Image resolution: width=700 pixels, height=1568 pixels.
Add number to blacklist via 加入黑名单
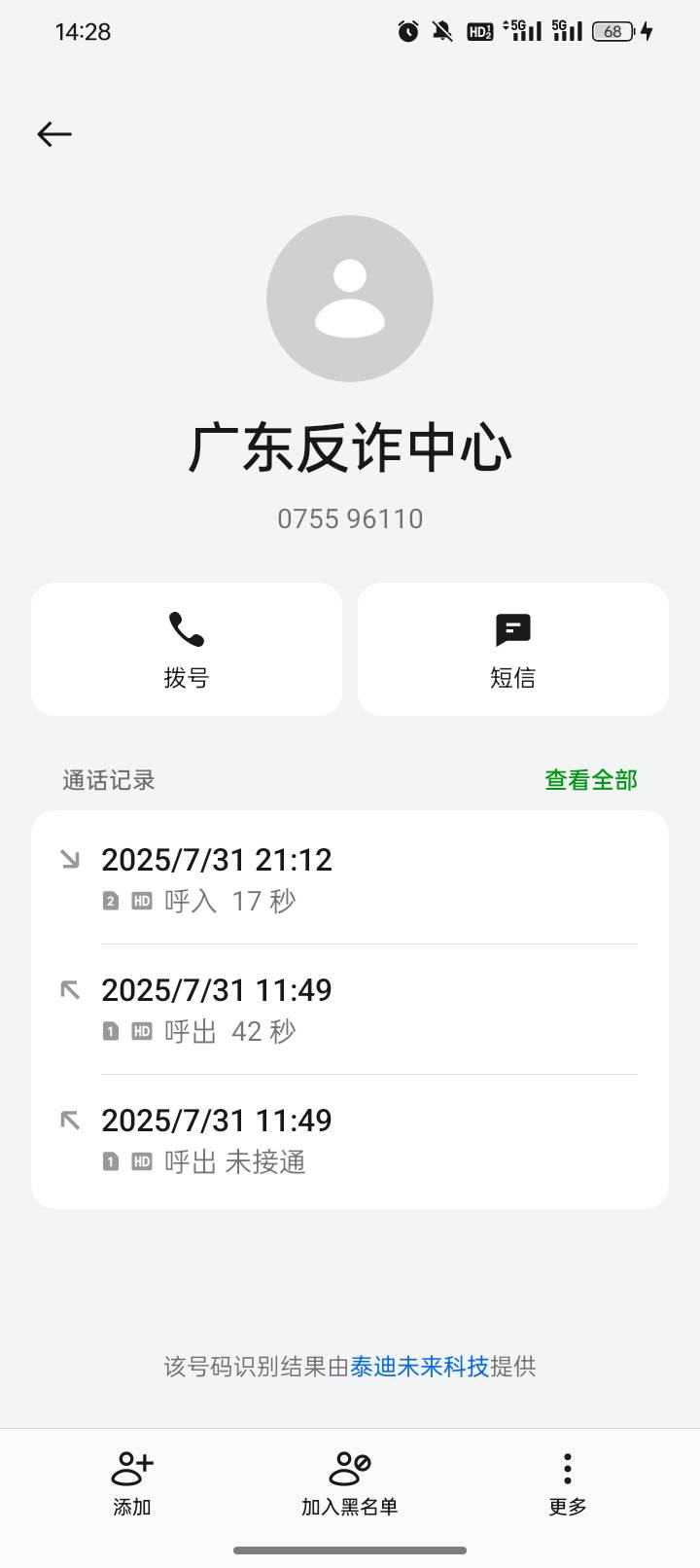pyautogui.click(x=350, y=1484)
